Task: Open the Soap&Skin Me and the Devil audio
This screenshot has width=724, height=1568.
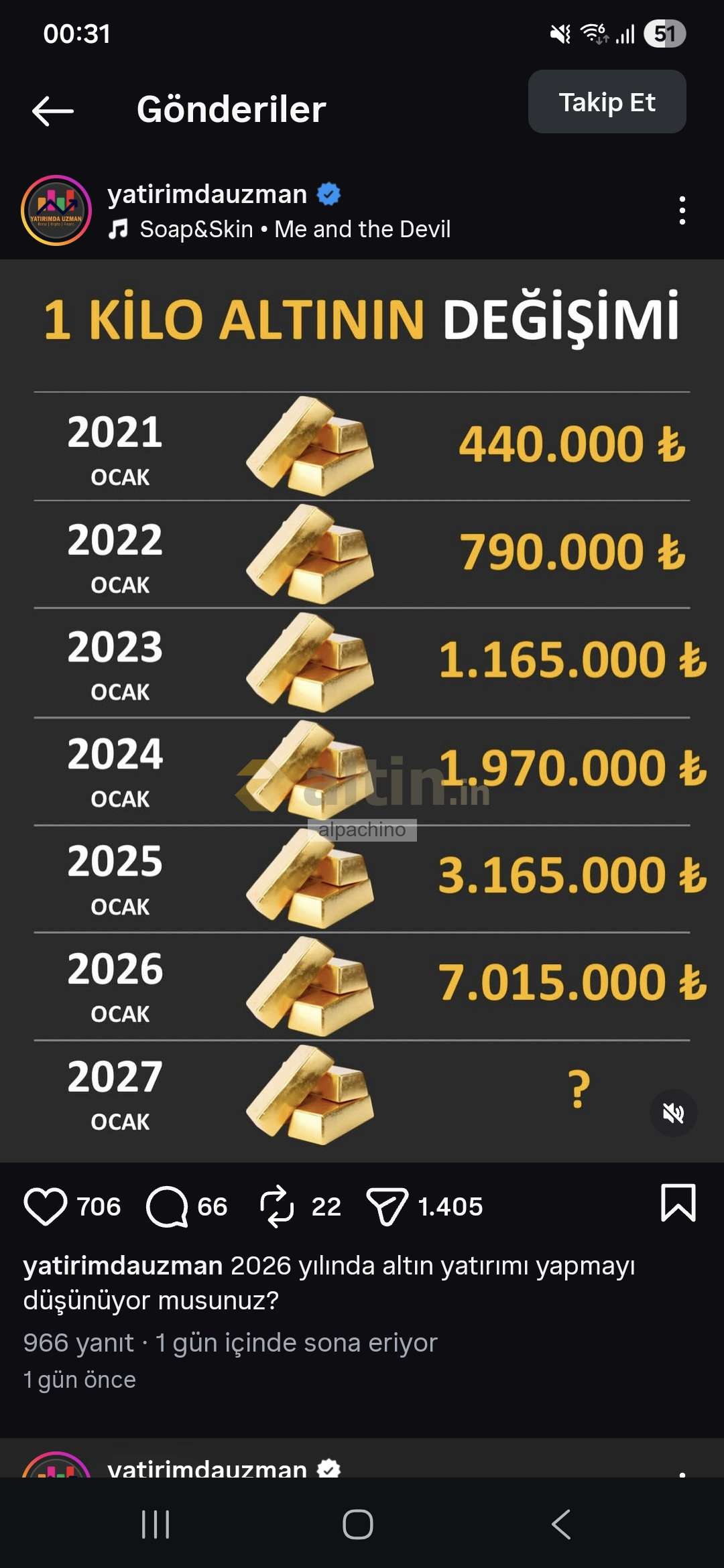Action: click(x=295, y=229)
